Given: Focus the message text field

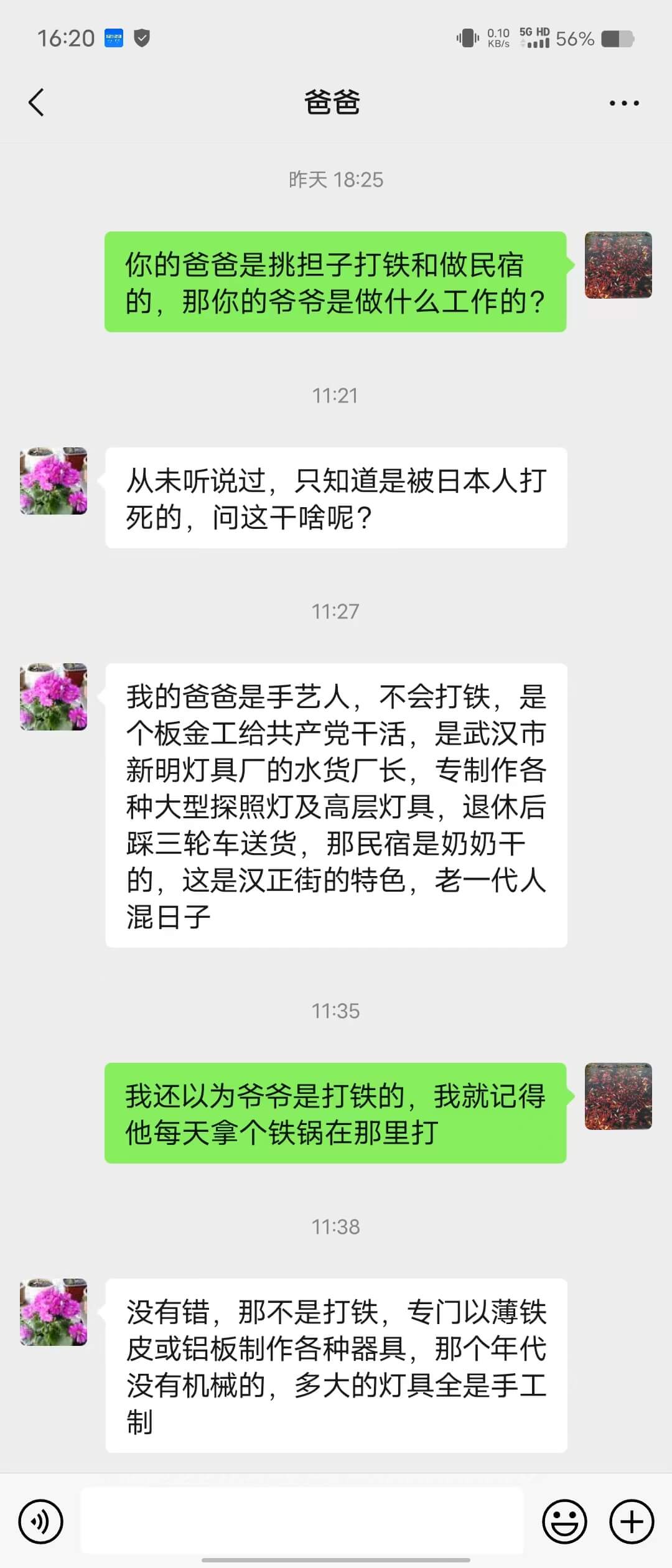Looking at the screenshot, I should (x=302, y=1521).
